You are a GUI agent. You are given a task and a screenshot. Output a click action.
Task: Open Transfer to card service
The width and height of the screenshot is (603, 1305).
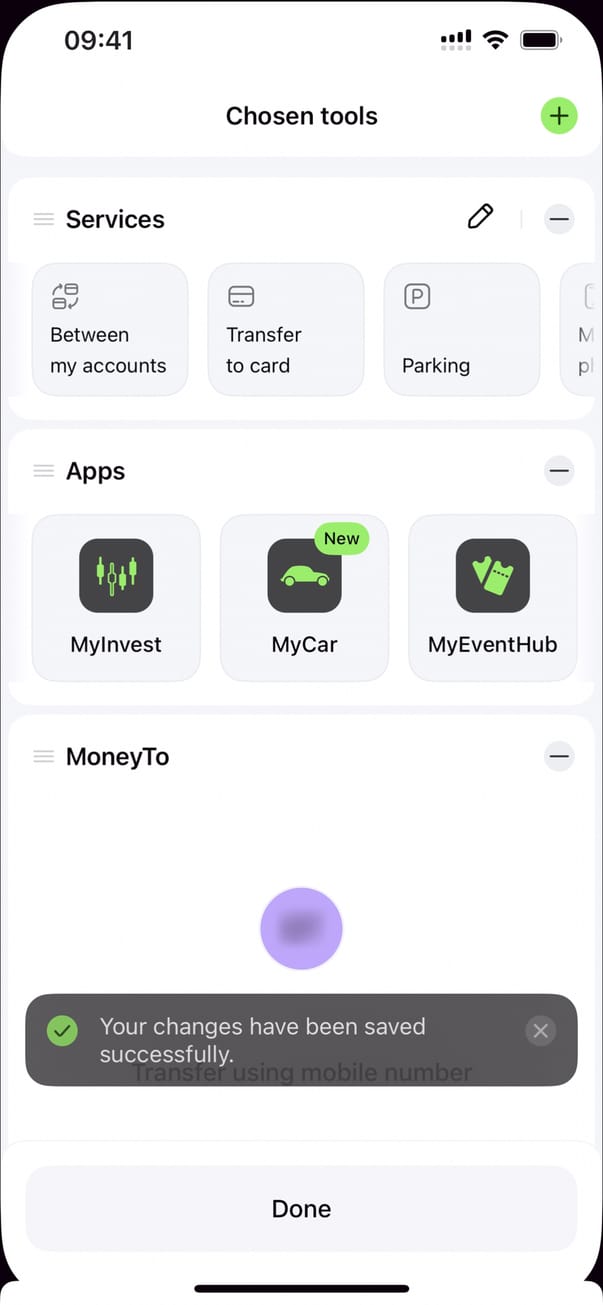pos(286,329)
